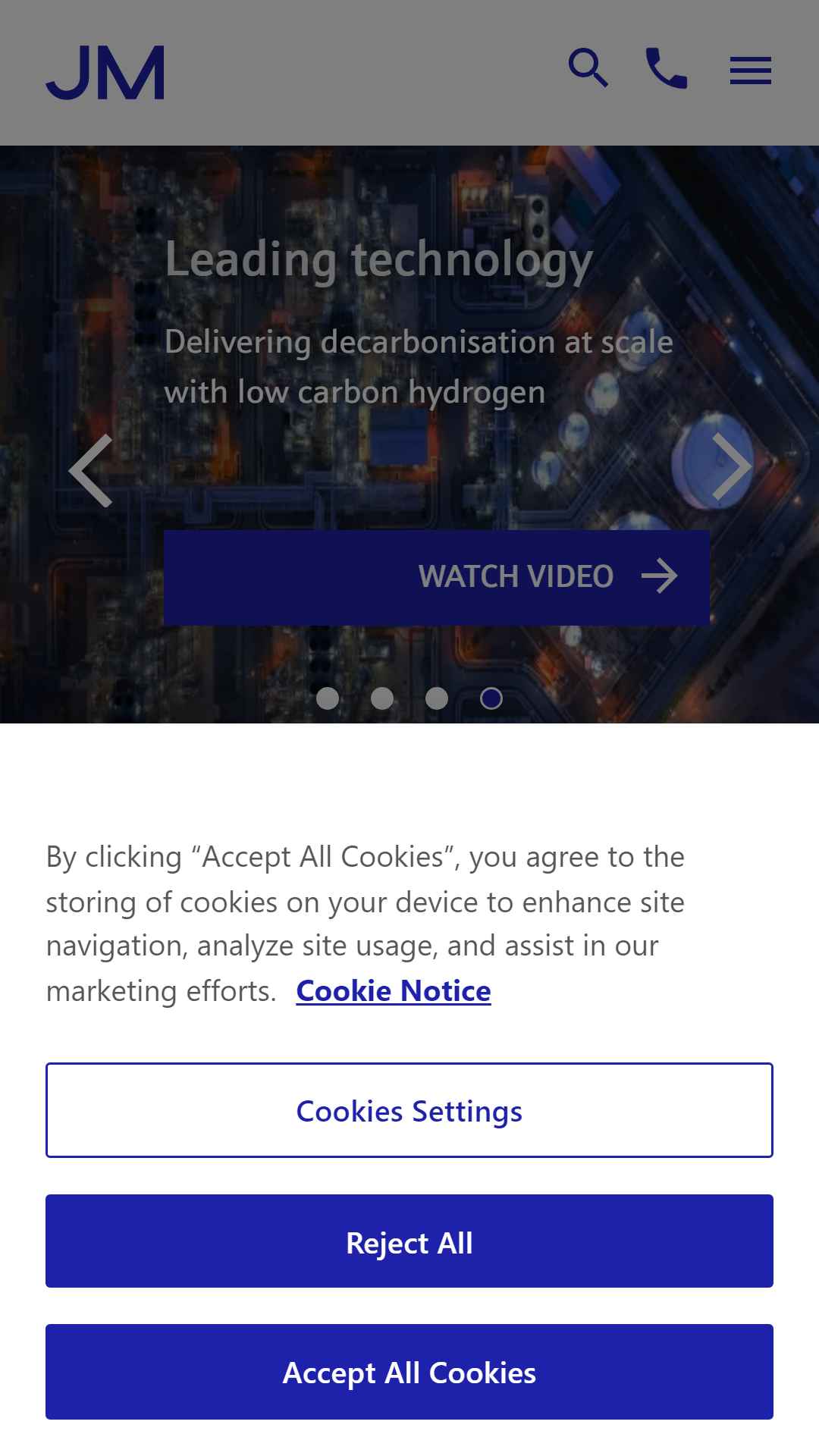Tap the phone contact icon
The width and height of the screenshot is (819, 1456).
(666, 69)
